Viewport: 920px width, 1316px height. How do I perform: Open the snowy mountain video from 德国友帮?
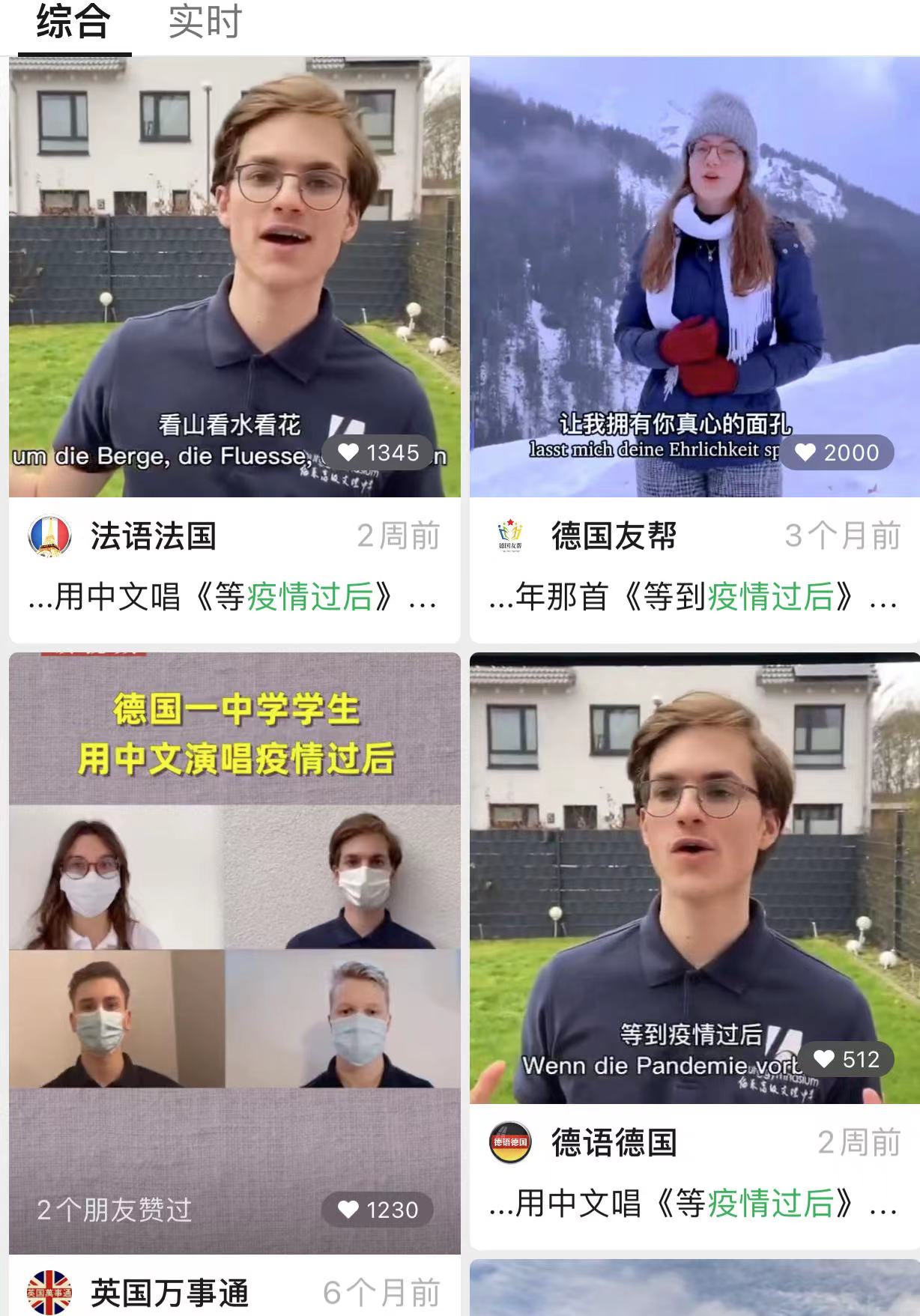(x=694, y=277)
